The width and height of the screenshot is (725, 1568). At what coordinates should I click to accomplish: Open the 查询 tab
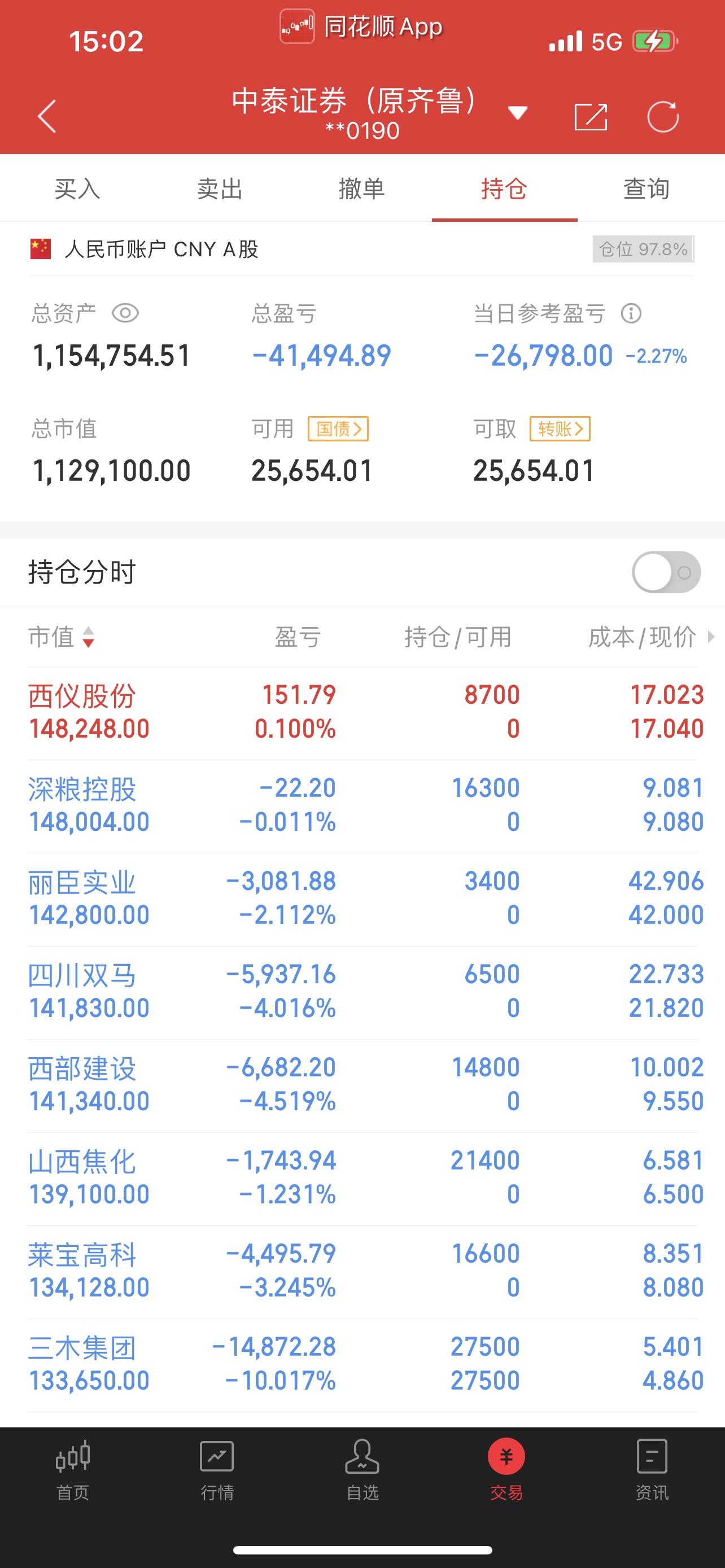(x=647, y=189)
